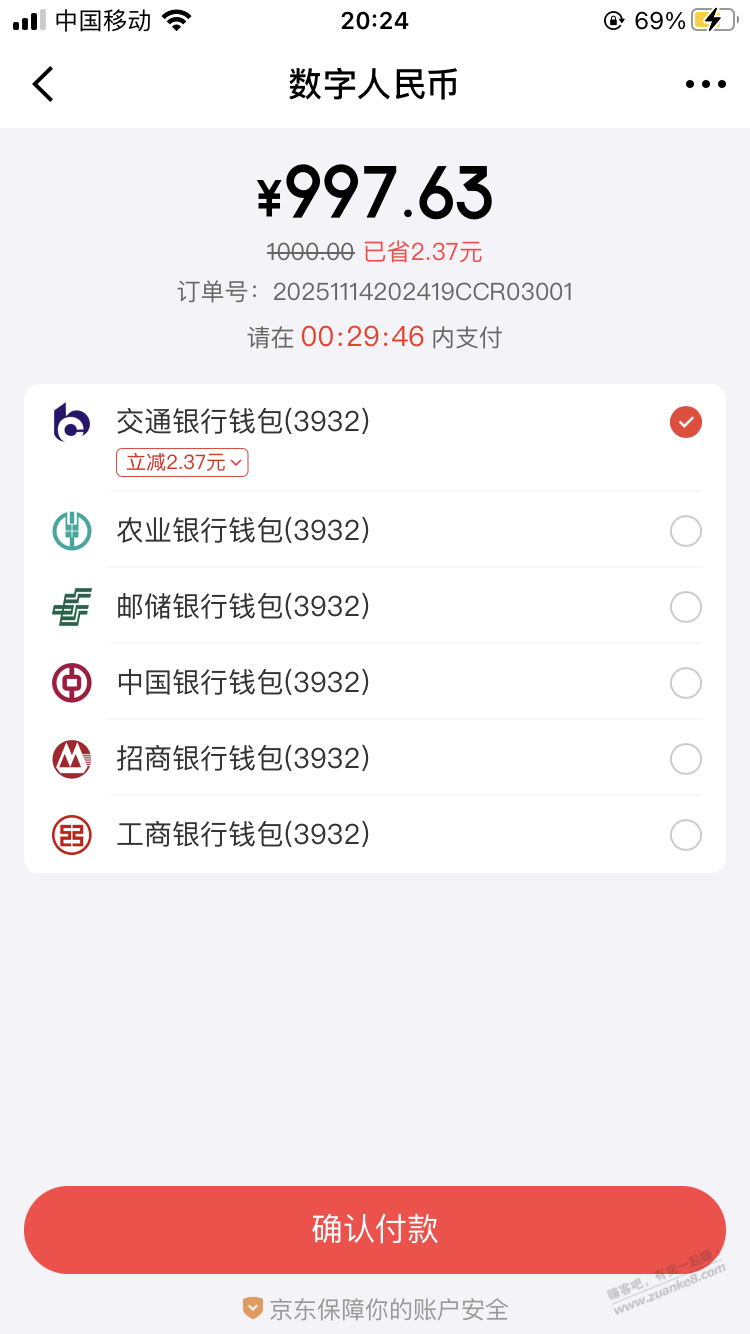Screen dimensions: 750x1334
Task: Open the three-dot more menu
Action: pos(705,84)
